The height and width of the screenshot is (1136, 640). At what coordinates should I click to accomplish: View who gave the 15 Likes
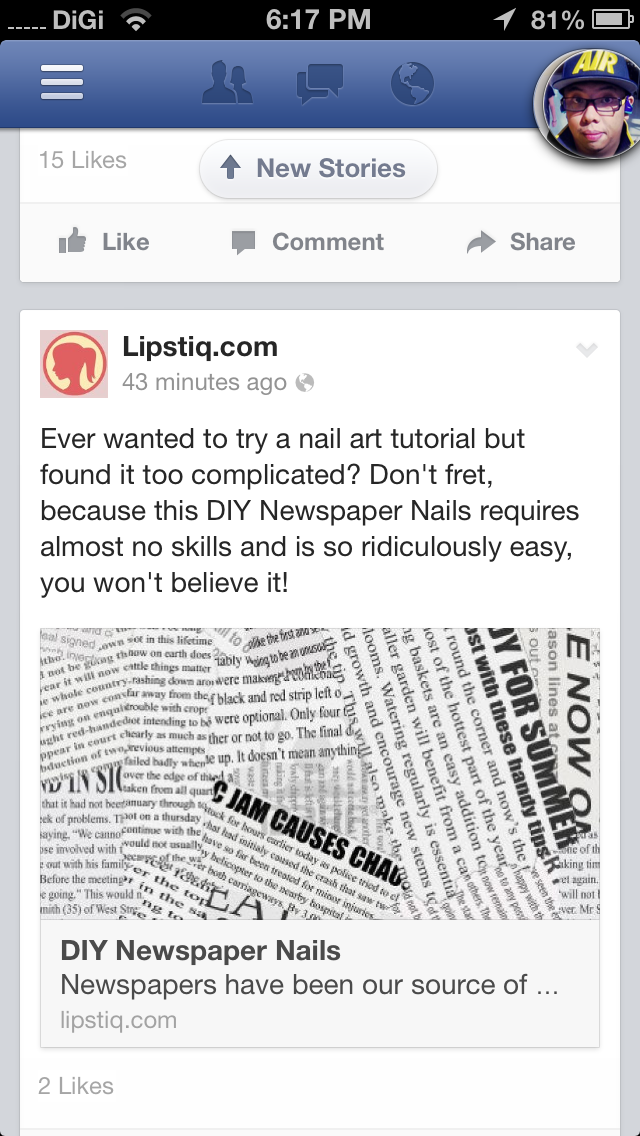pyautogui.click(x=83, y=159)
